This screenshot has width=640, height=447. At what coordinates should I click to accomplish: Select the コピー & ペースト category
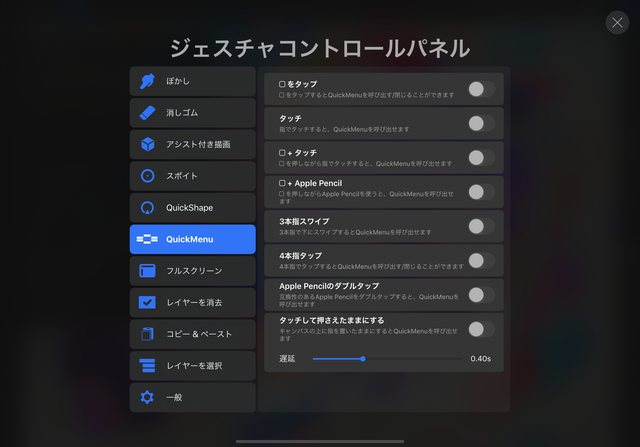(192, 333)
